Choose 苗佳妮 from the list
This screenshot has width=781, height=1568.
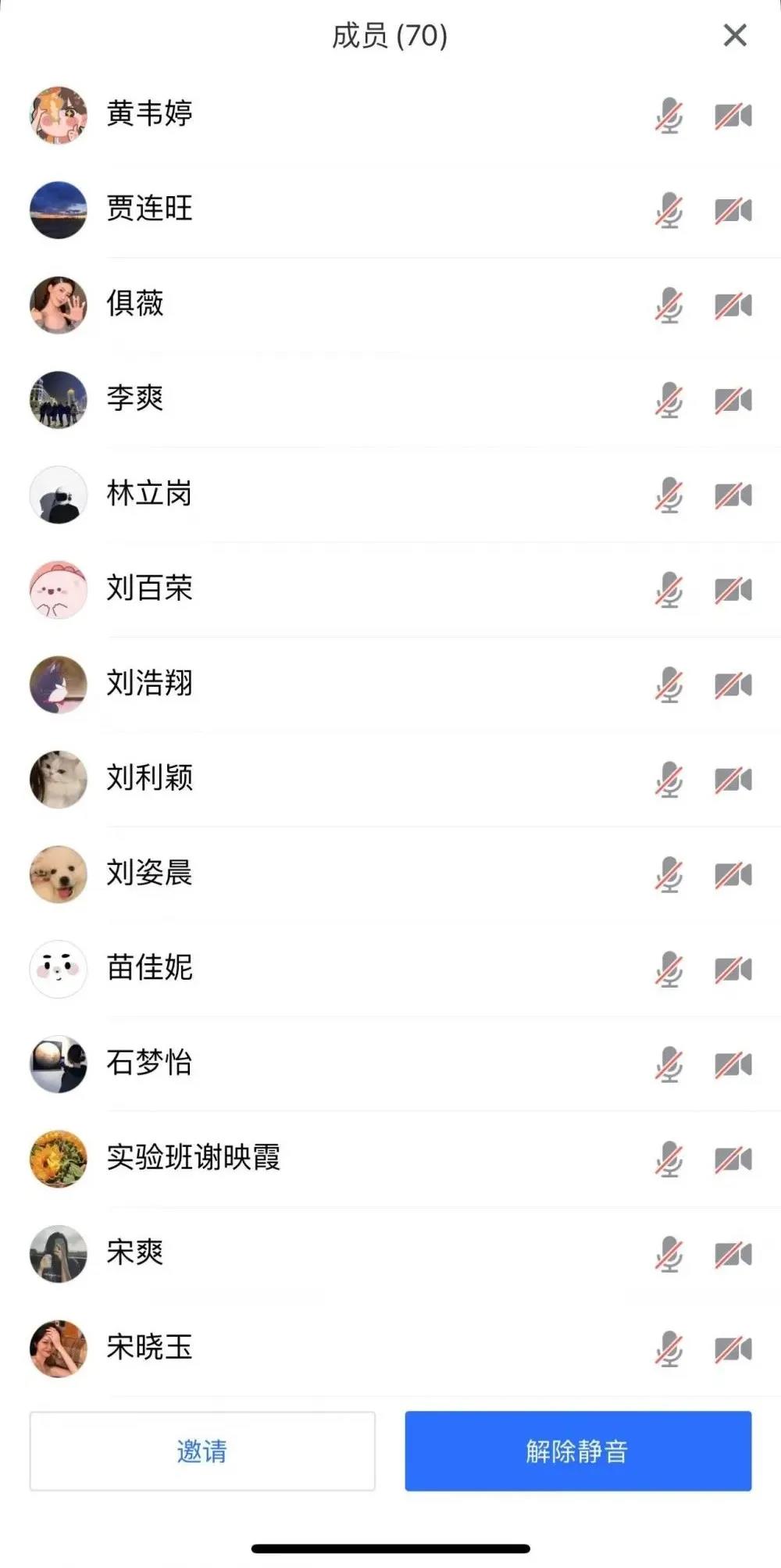tap(150, 968)
